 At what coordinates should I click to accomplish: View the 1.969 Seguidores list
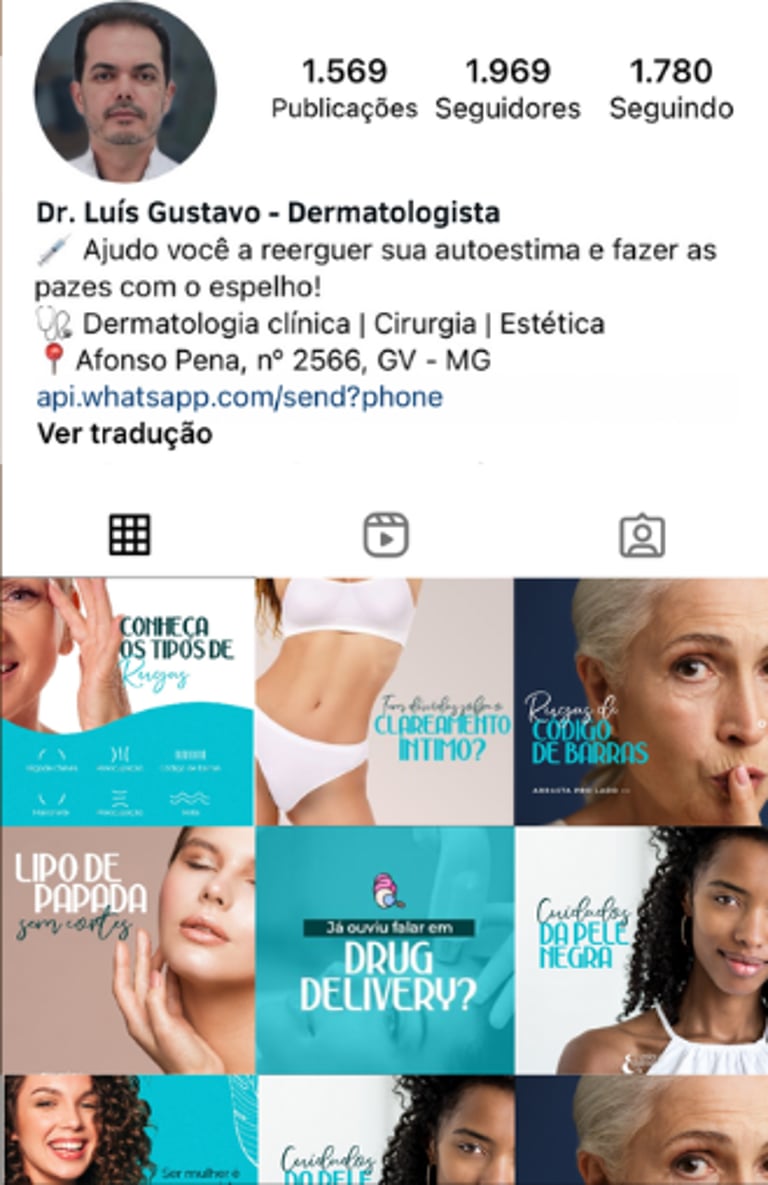click(x=507, y=89)
